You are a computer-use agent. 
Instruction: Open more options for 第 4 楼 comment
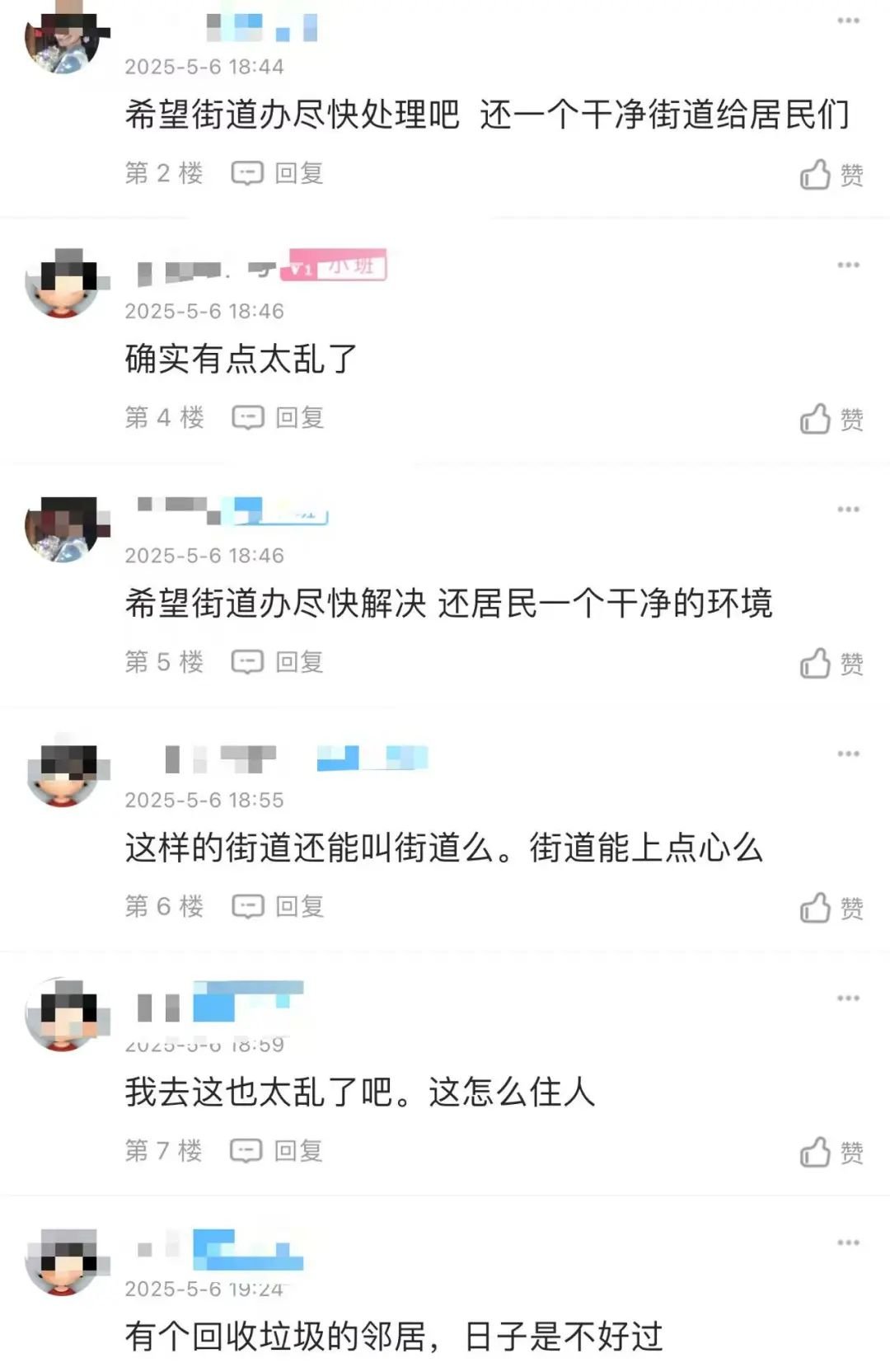click(x=848, y=265)
